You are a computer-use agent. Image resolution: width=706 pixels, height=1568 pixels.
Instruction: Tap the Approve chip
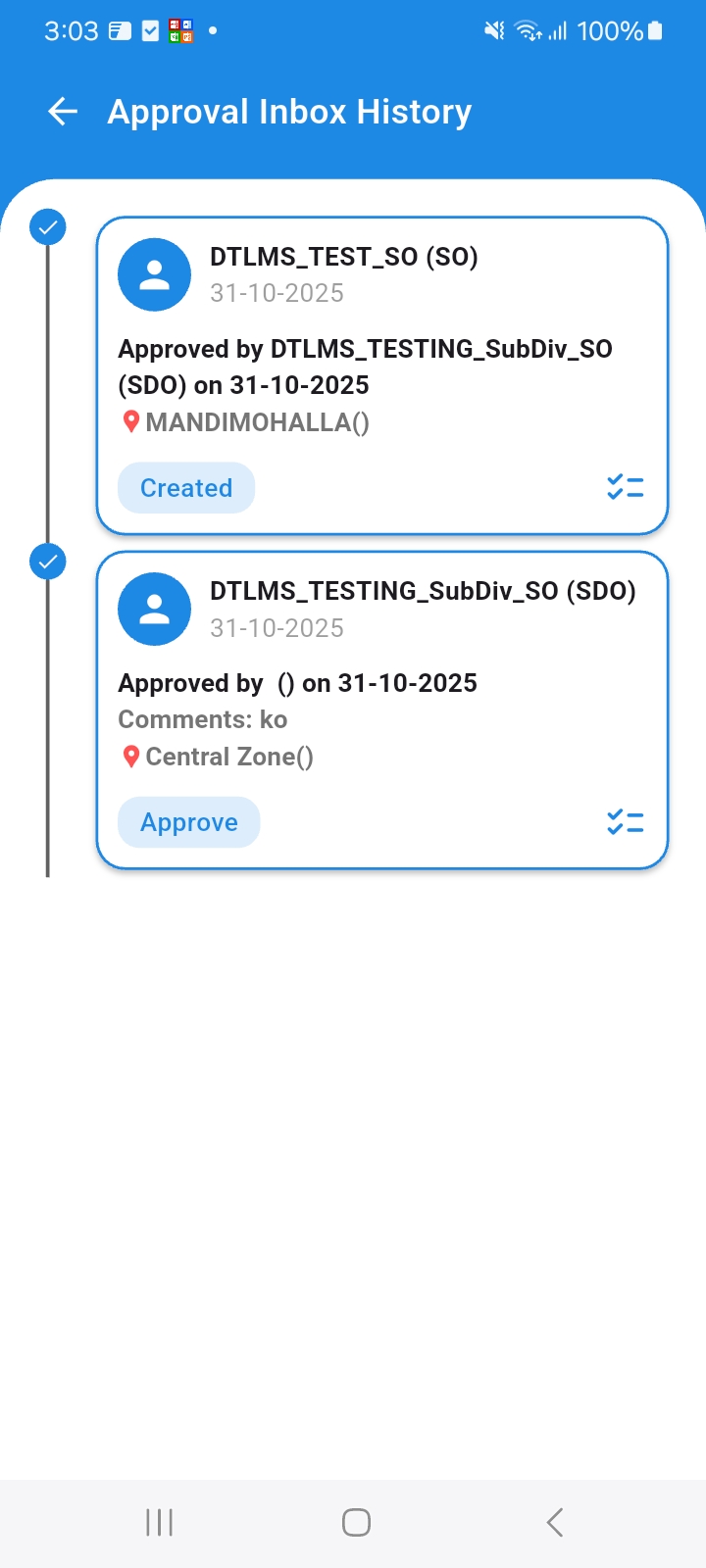189,822
